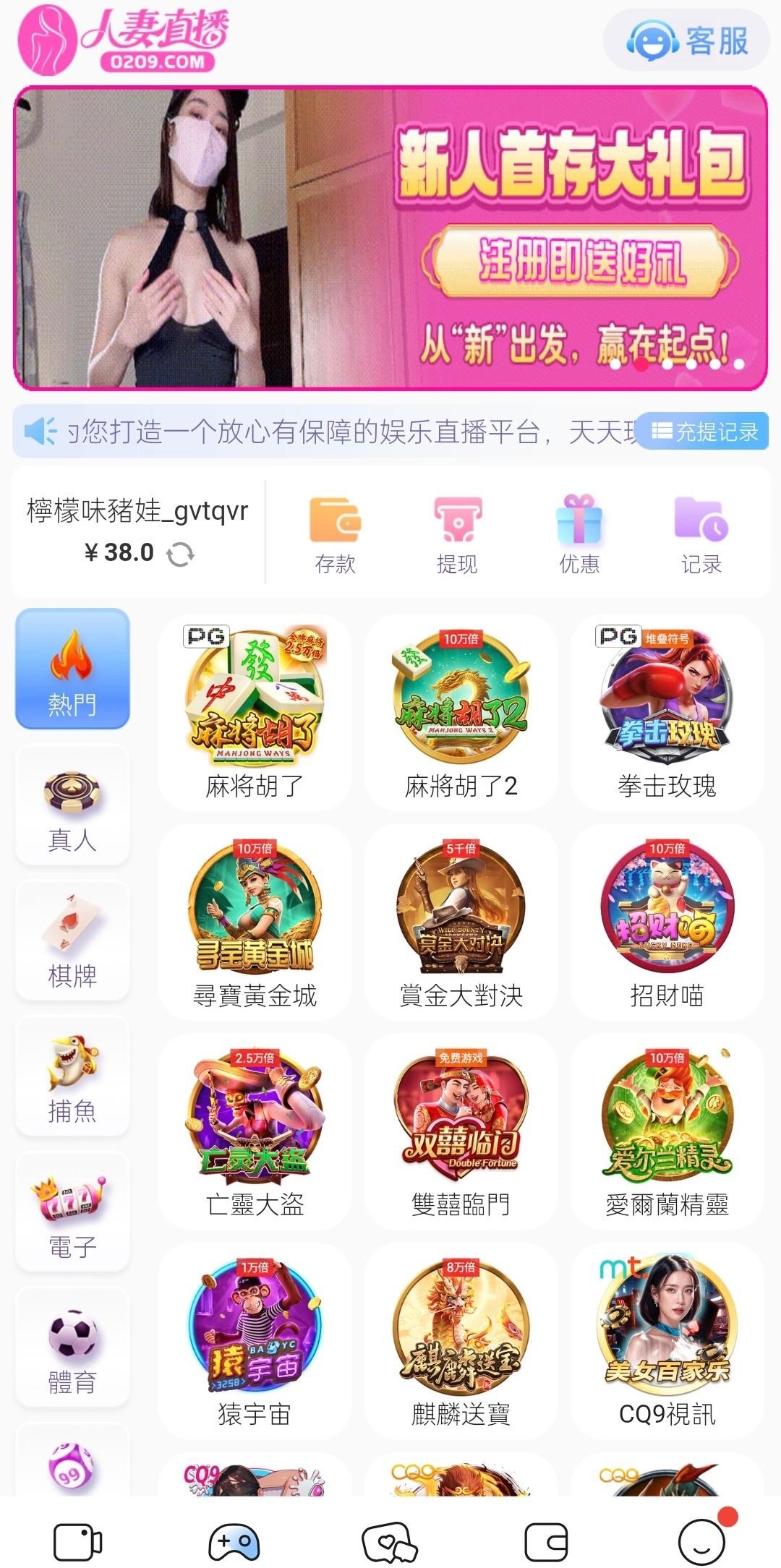The image size is (781, 1568).
Task: Open 优惠 promotions
Action: coord(579,534)
